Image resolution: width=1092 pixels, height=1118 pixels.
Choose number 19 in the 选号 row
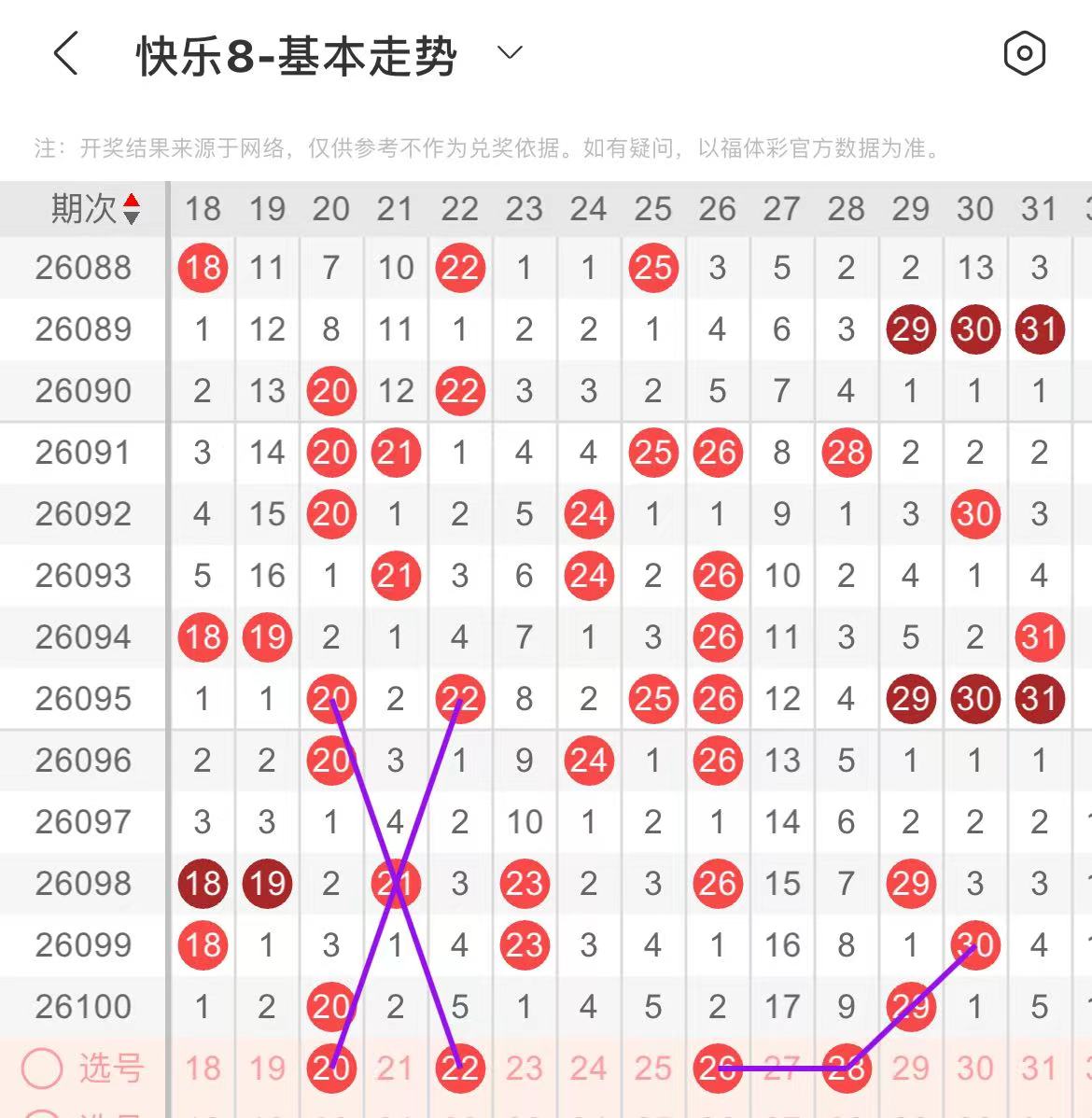tap(267, 1069)
